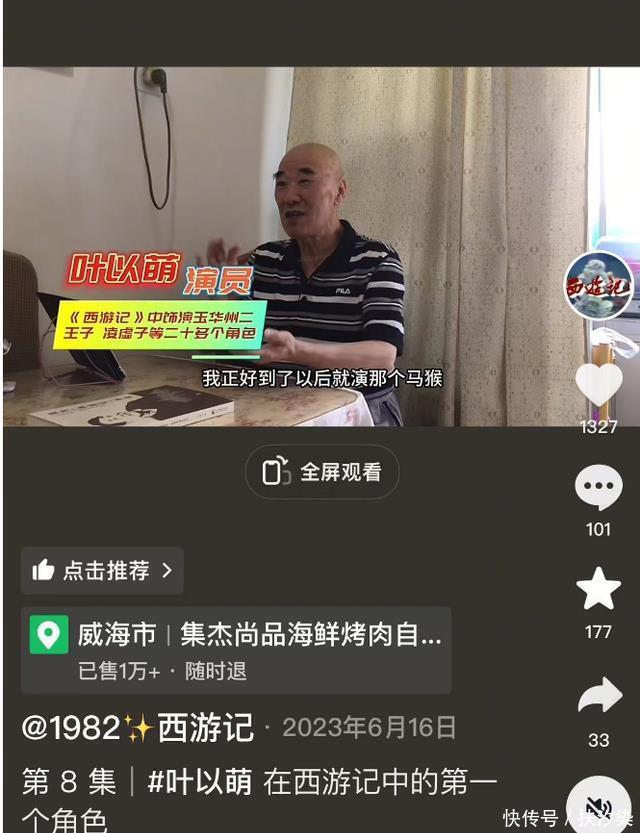Like this video with the heart
Image resolution: width=640 pixels, height=833 pixels.
pyautogui.click(x=598, y=385)
